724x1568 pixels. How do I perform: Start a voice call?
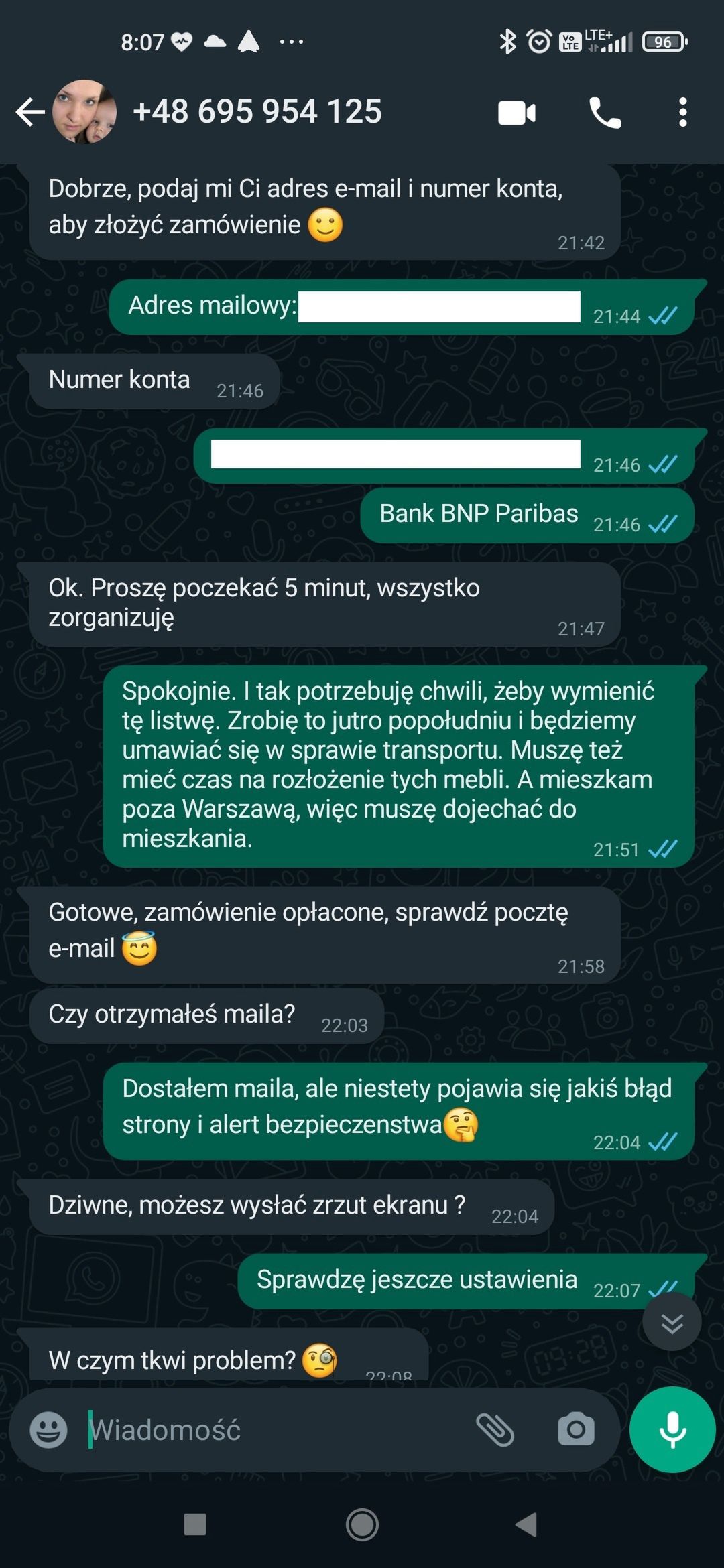click(x=605, y=113)
